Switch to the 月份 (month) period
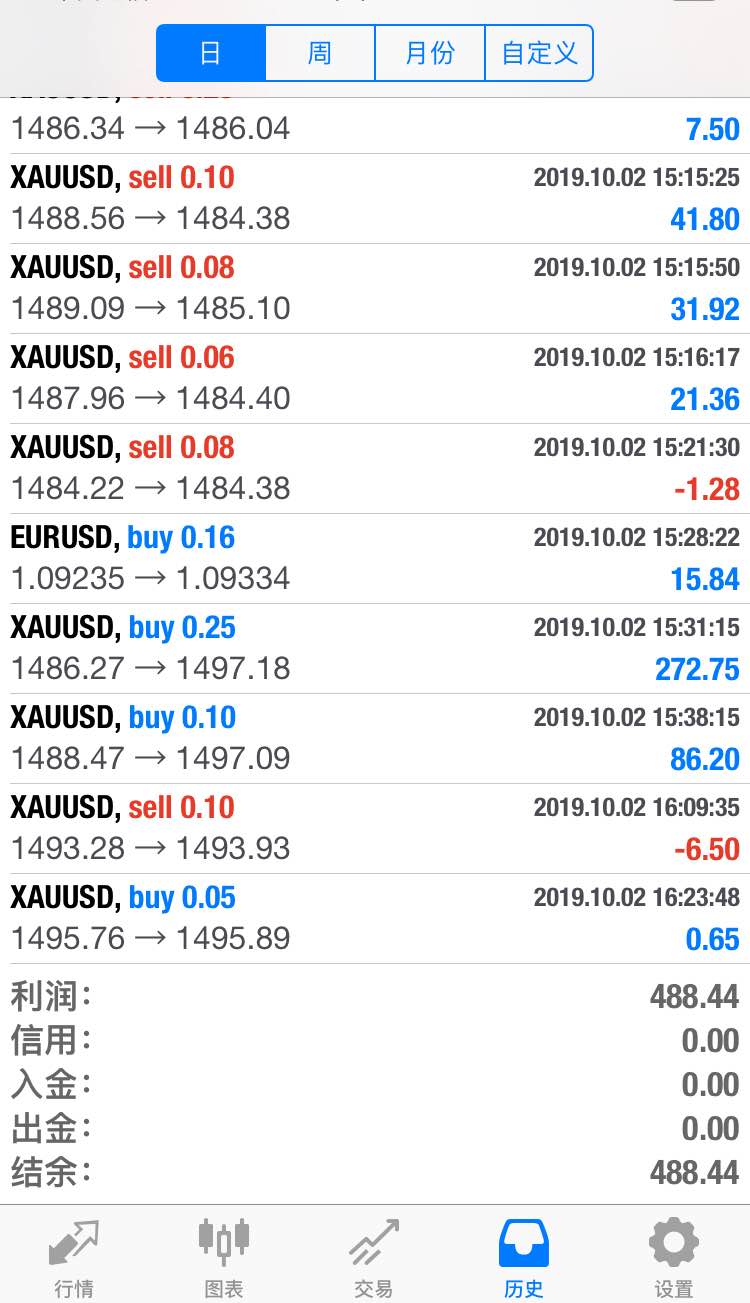This screenshot has height=1303, width=750. pyautogui.click(x=430, y=53)
